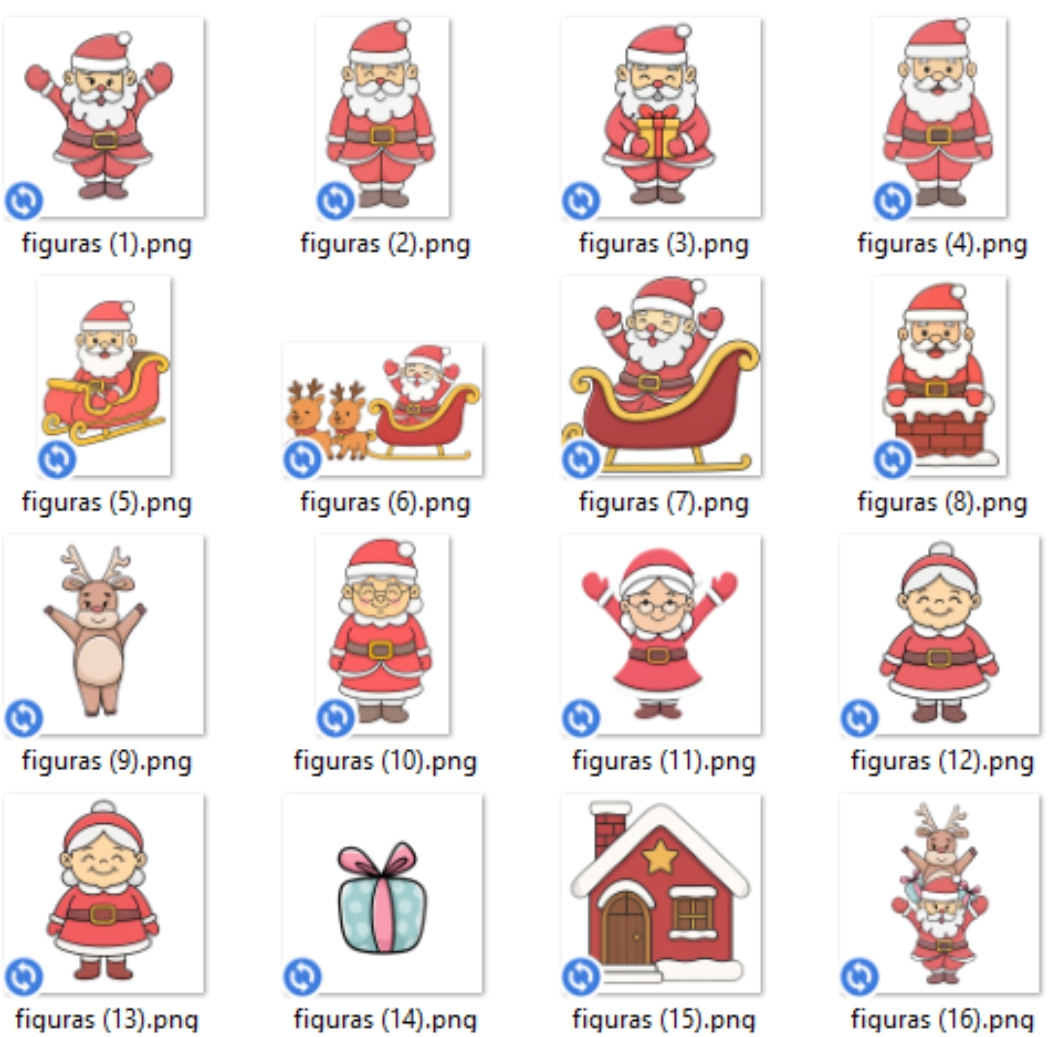The image size is (1059, 1037).
Task: Open figuras (7).png
Action: click(x=661, y=377)
